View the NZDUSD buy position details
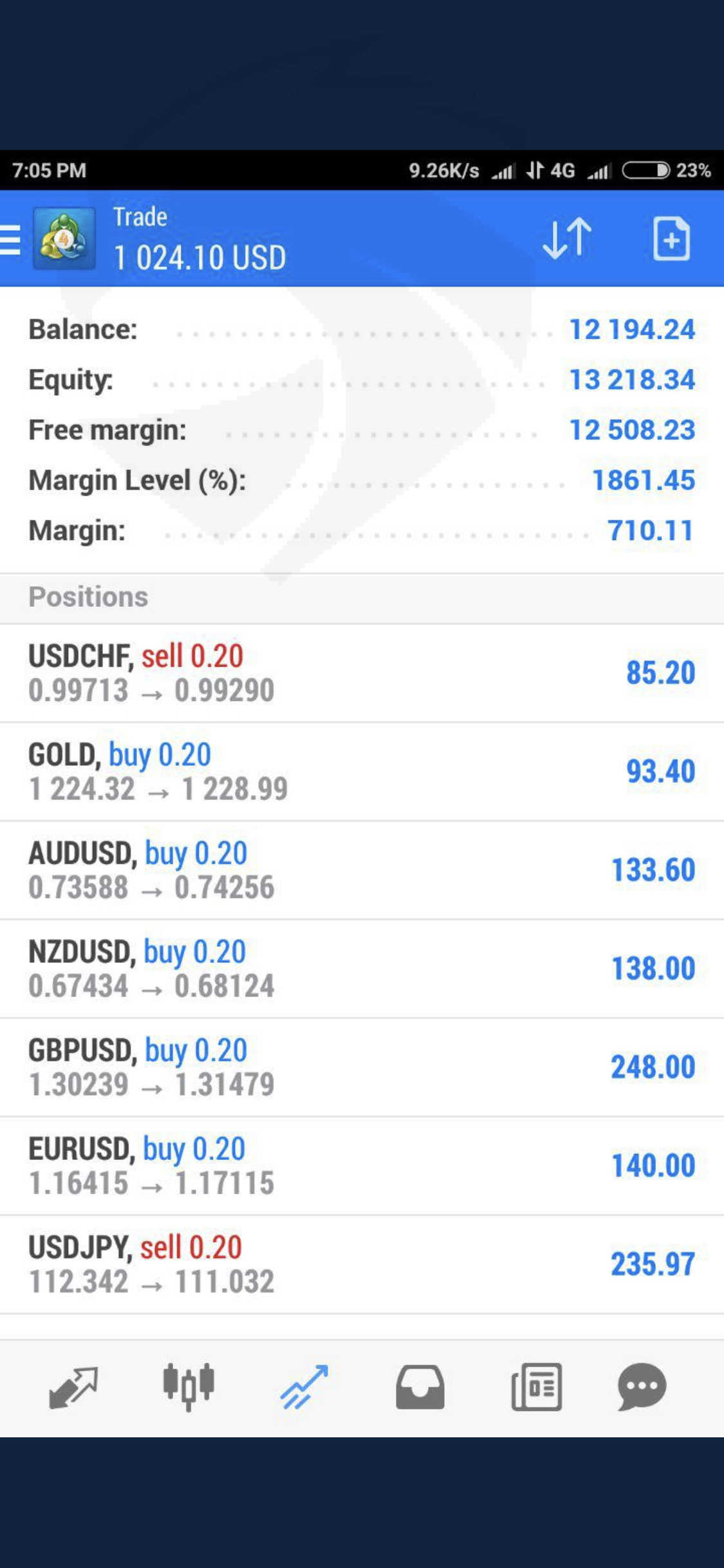The width and height of the screenshot is (724, 1568). [x=362, y=968]
